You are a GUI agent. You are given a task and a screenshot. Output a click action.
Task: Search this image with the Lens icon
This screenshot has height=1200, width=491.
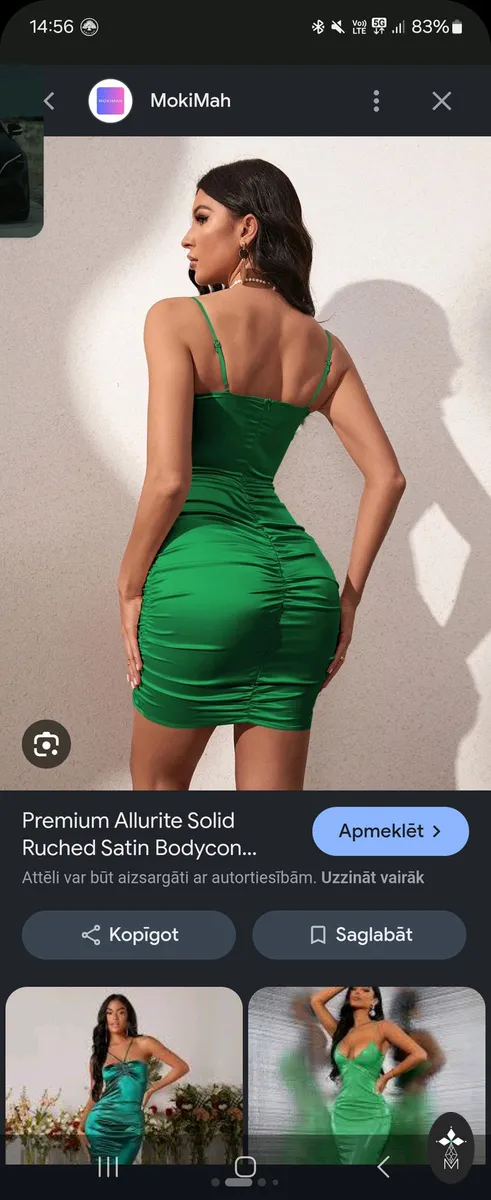click(46, 744)
